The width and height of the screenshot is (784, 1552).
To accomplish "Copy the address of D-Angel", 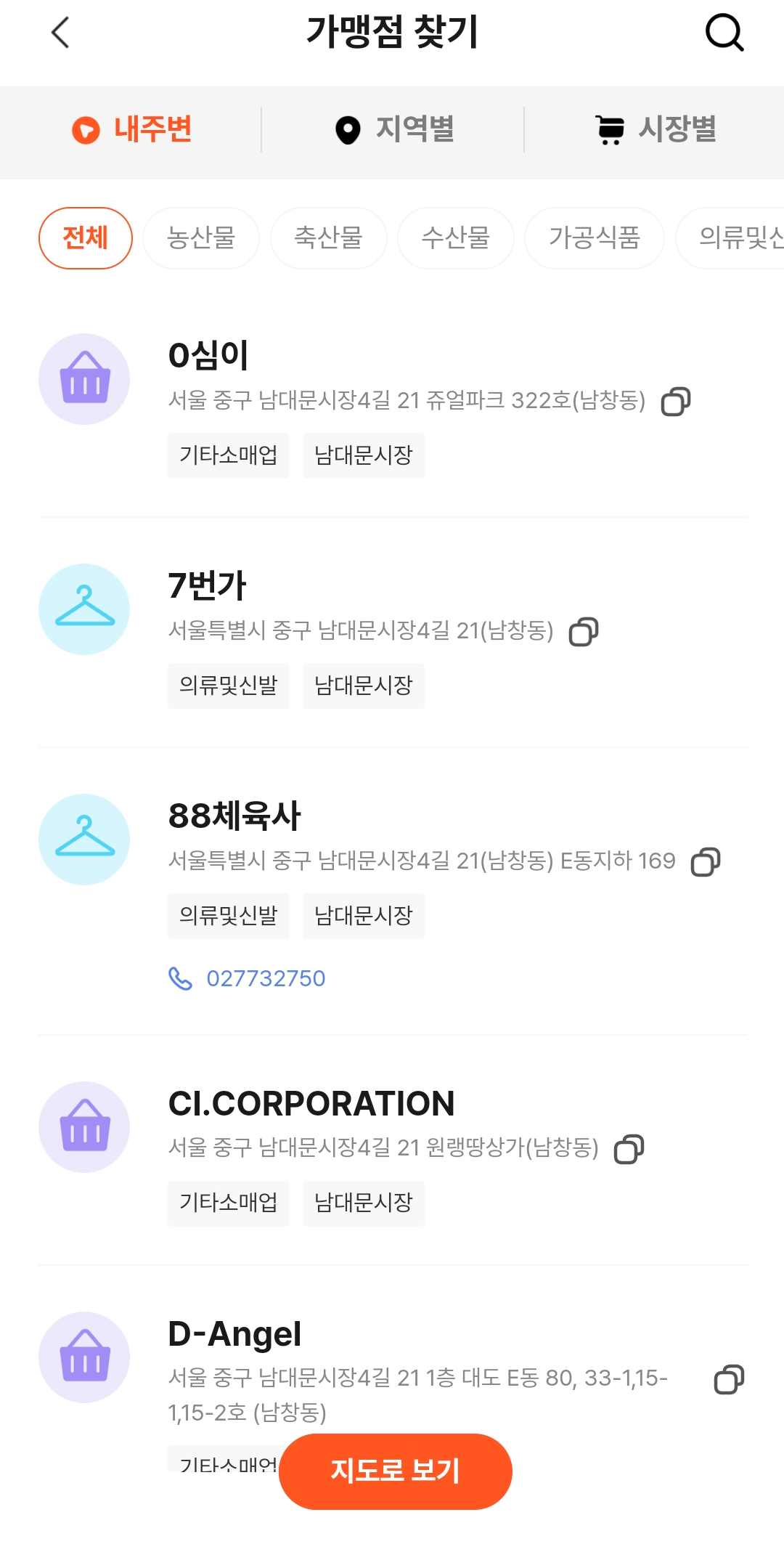I will pyautogui.click(x=729, y=1379).
